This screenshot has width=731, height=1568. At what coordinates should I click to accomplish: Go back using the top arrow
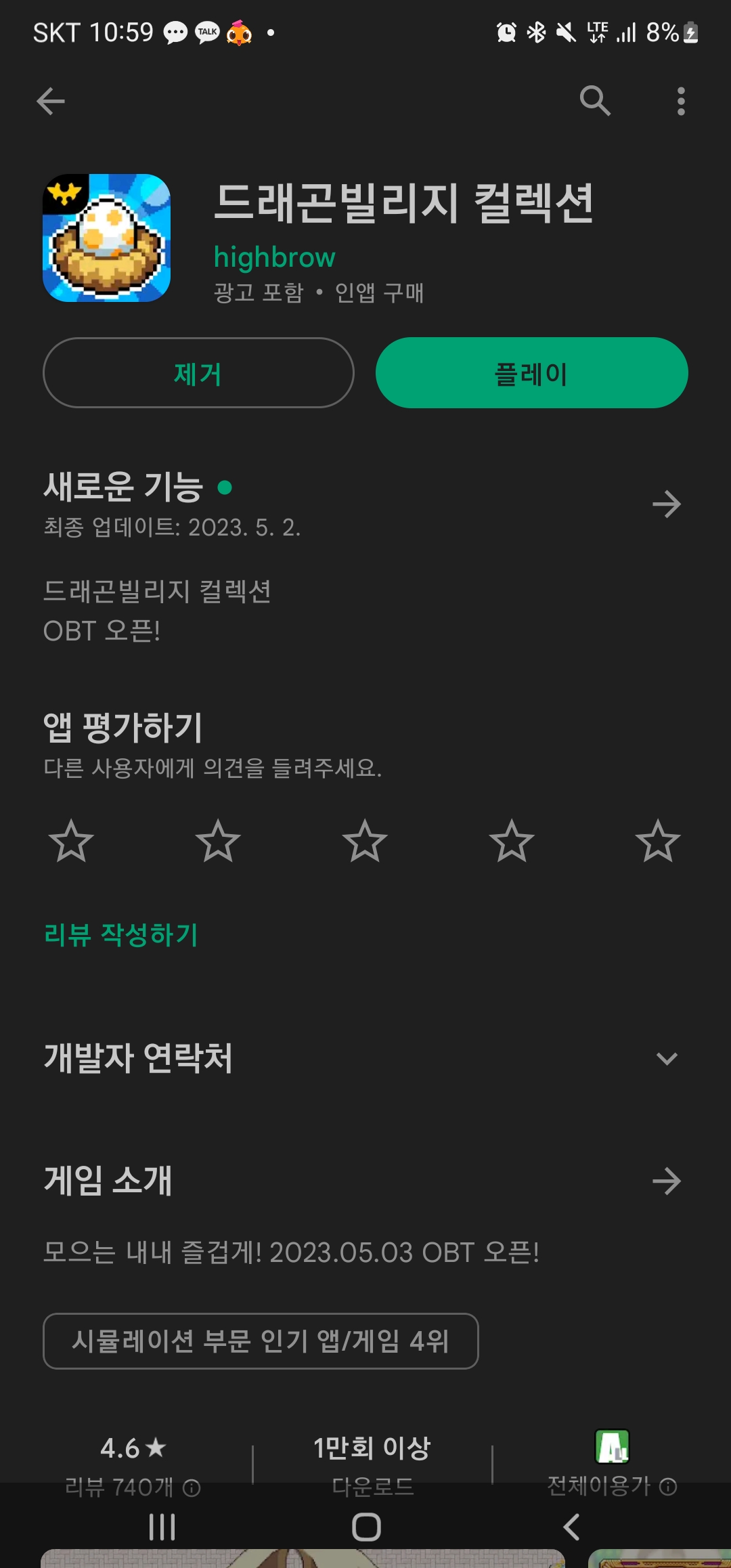coord(51,102)
